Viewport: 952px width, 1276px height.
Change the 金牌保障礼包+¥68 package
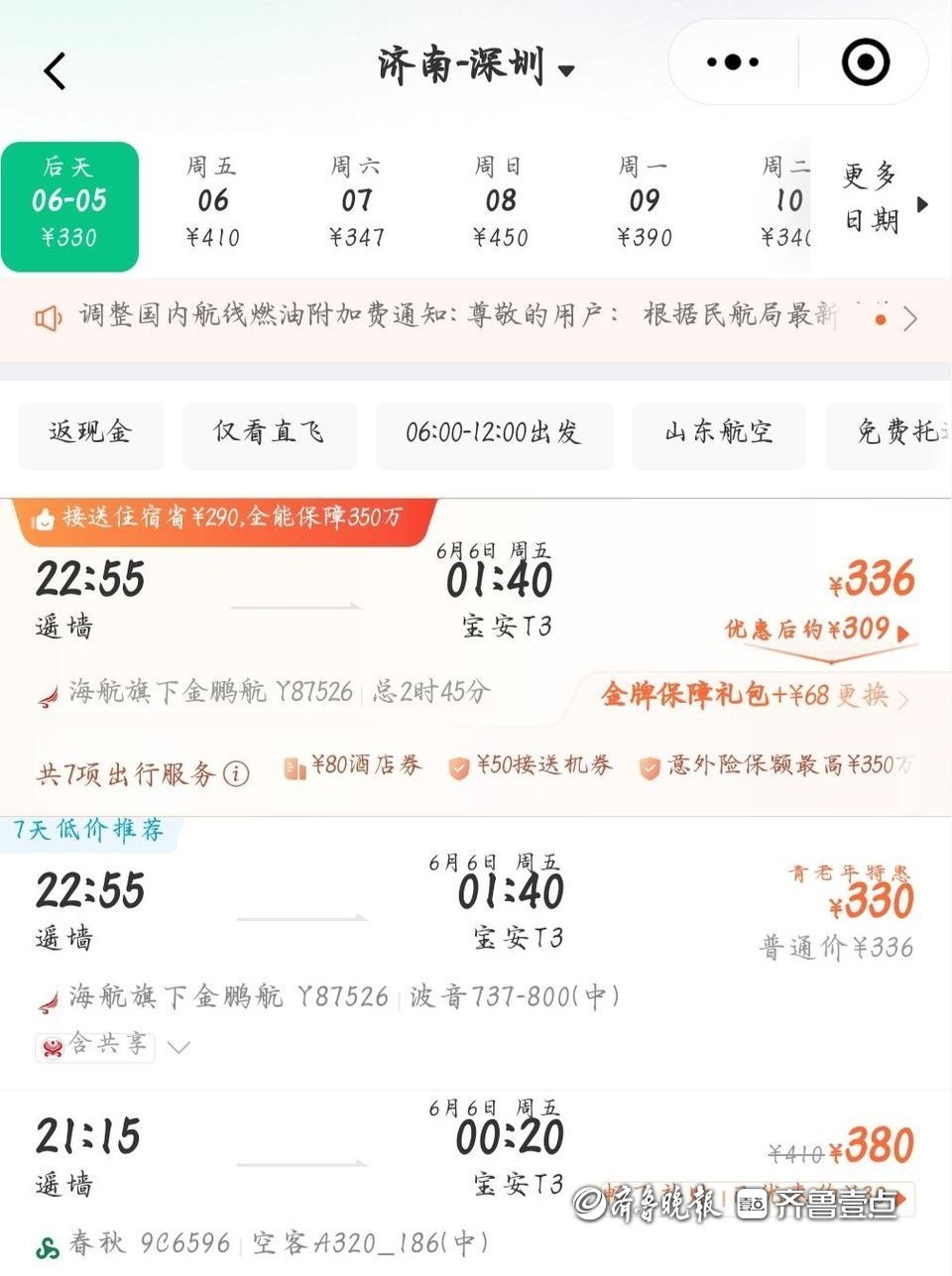[x=754, y=696]
